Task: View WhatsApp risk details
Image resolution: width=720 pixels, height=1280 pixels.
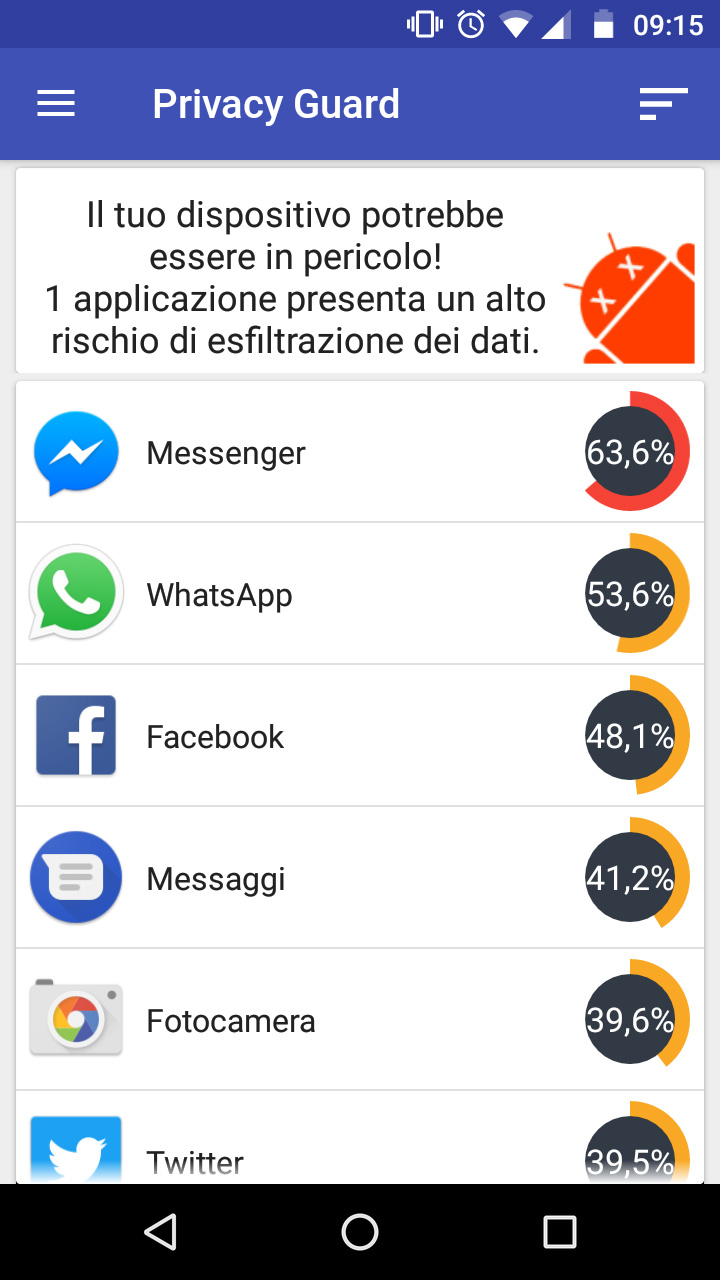Action: (360, 595)
